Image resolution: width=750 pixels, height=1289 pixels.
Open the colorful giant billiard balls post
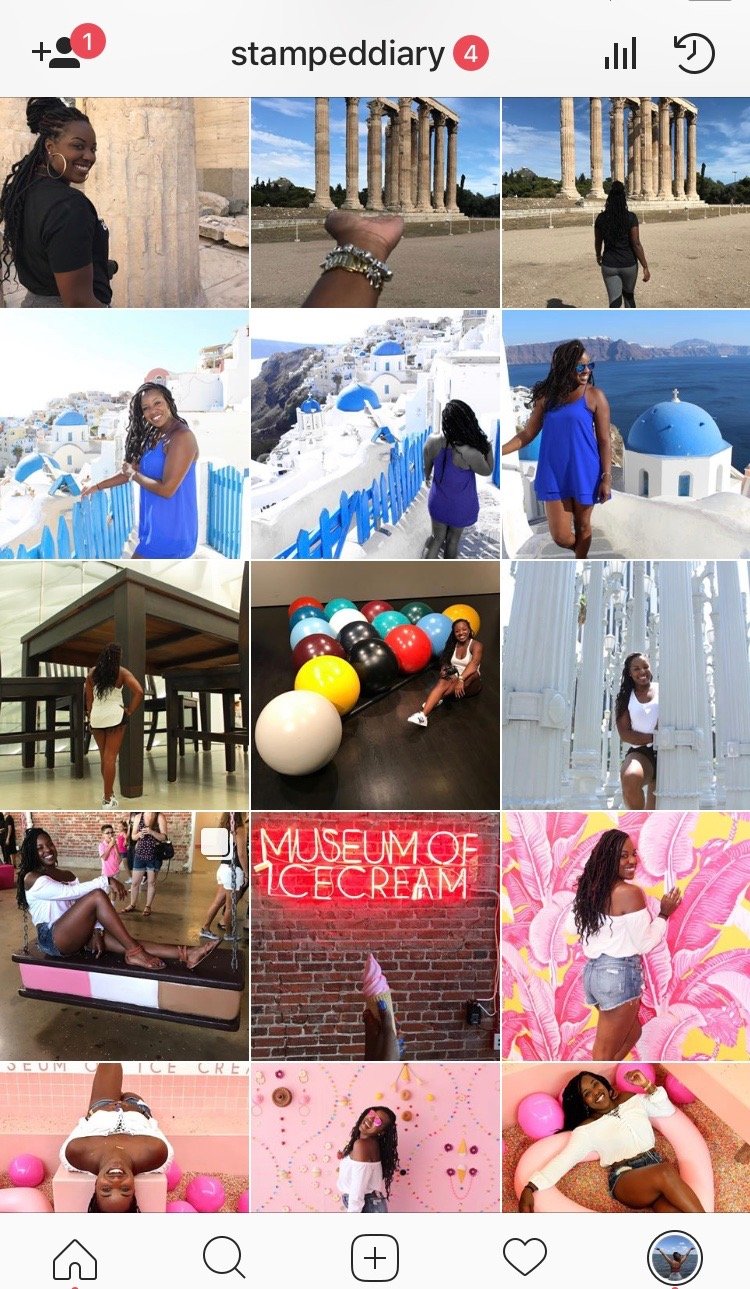tap(375, 684)
